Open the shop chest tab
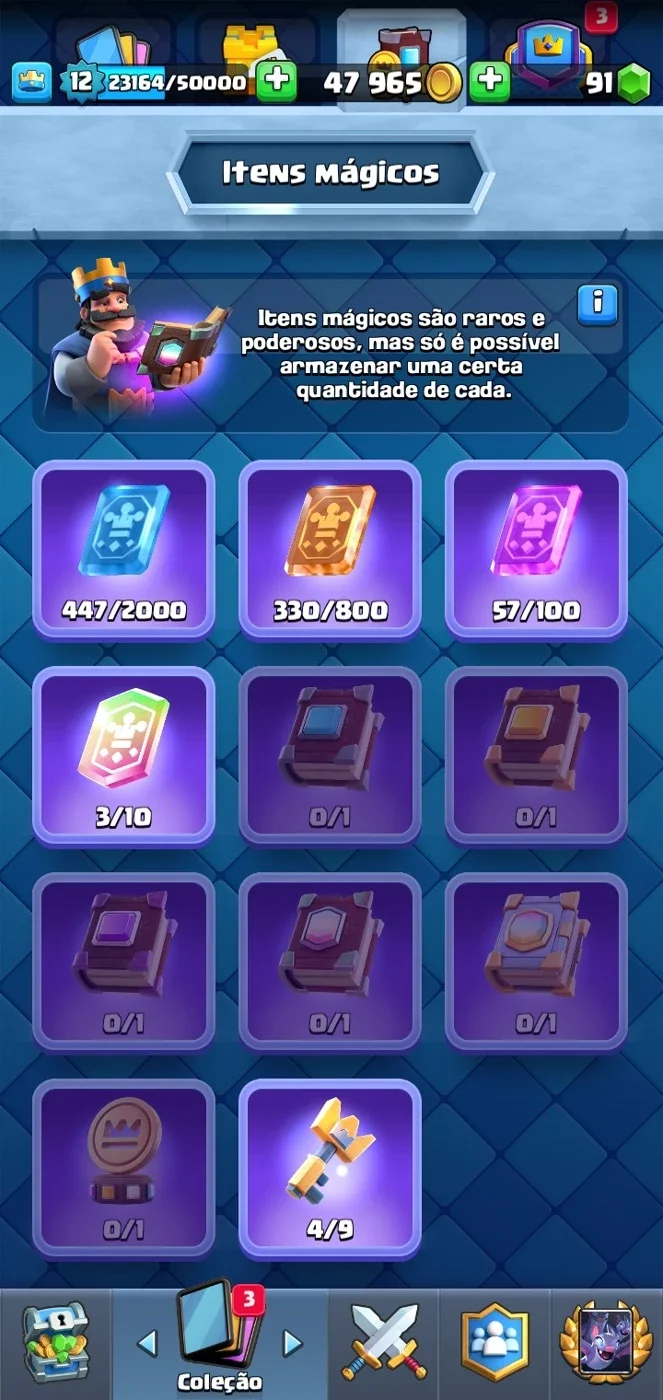Viewport: 663px width, 1400px height. coord(55,1343)
